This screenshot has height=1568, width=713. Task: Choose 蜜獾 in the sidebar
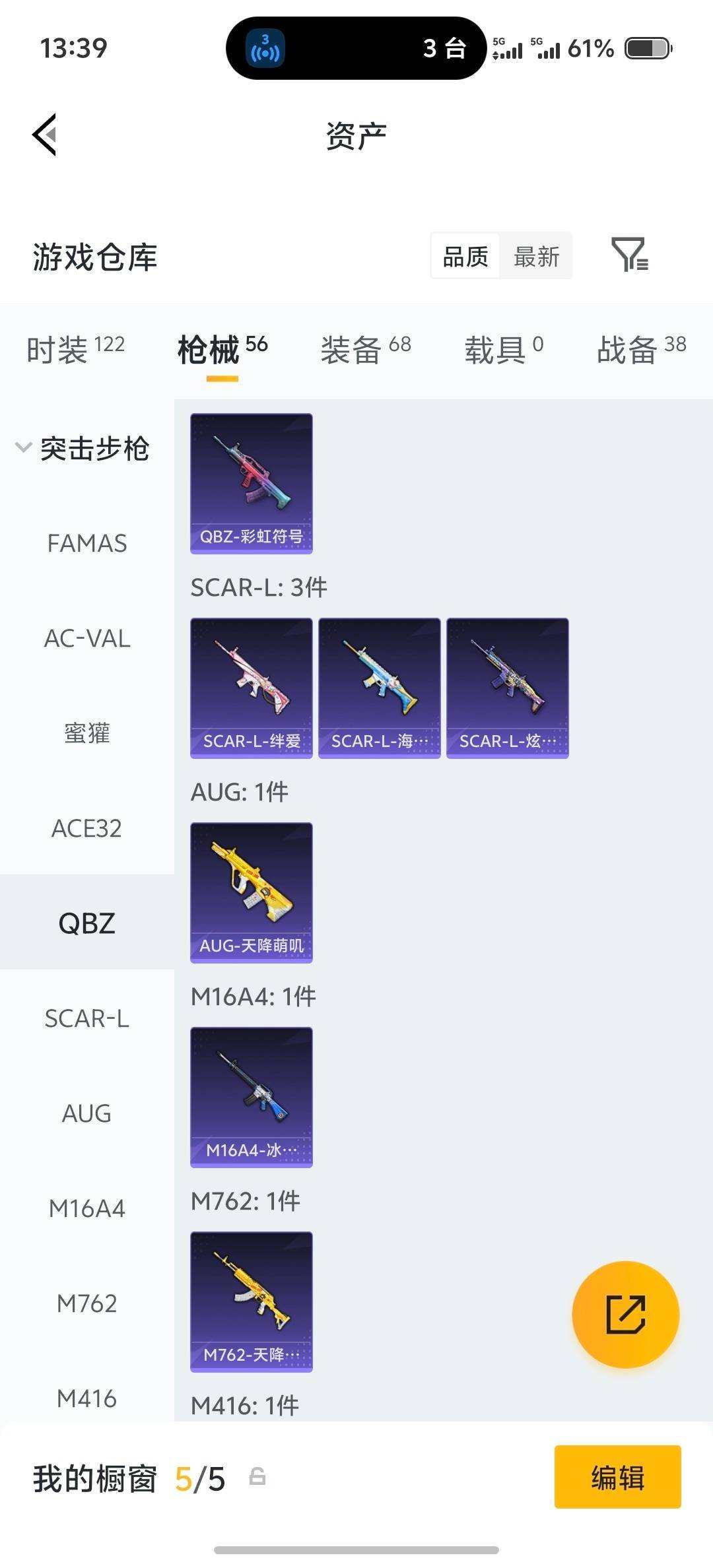coord(86,733)
